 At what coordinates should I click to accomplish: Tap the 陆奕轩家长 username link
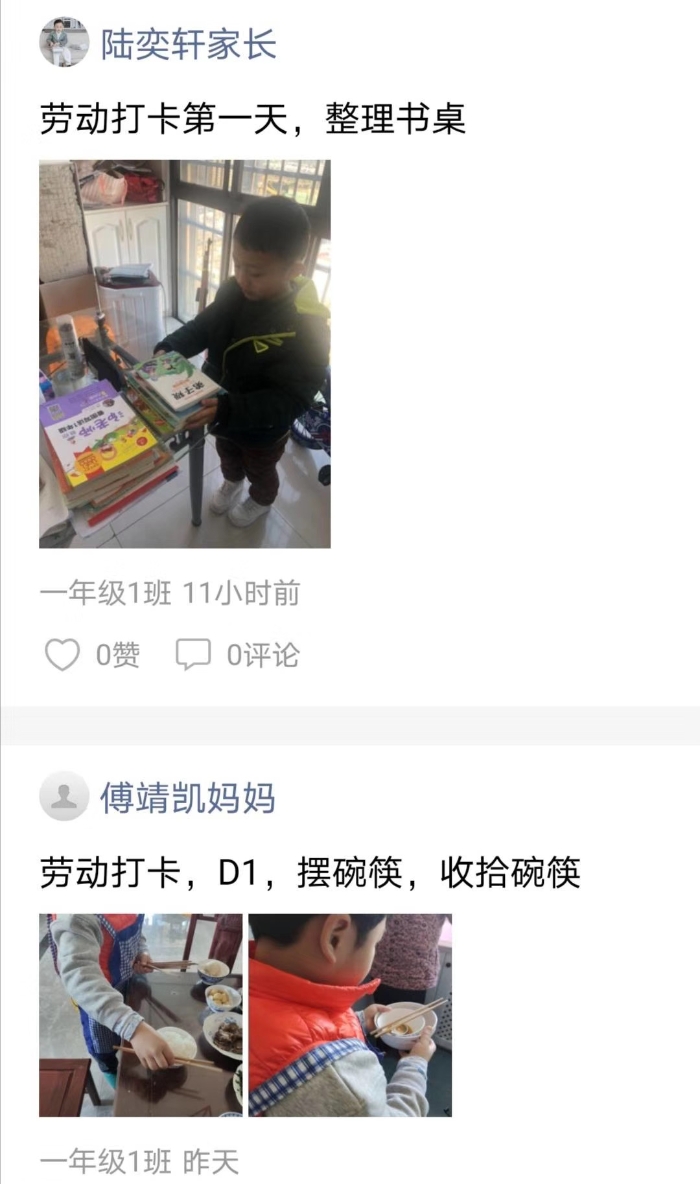(x=188, y=44)
